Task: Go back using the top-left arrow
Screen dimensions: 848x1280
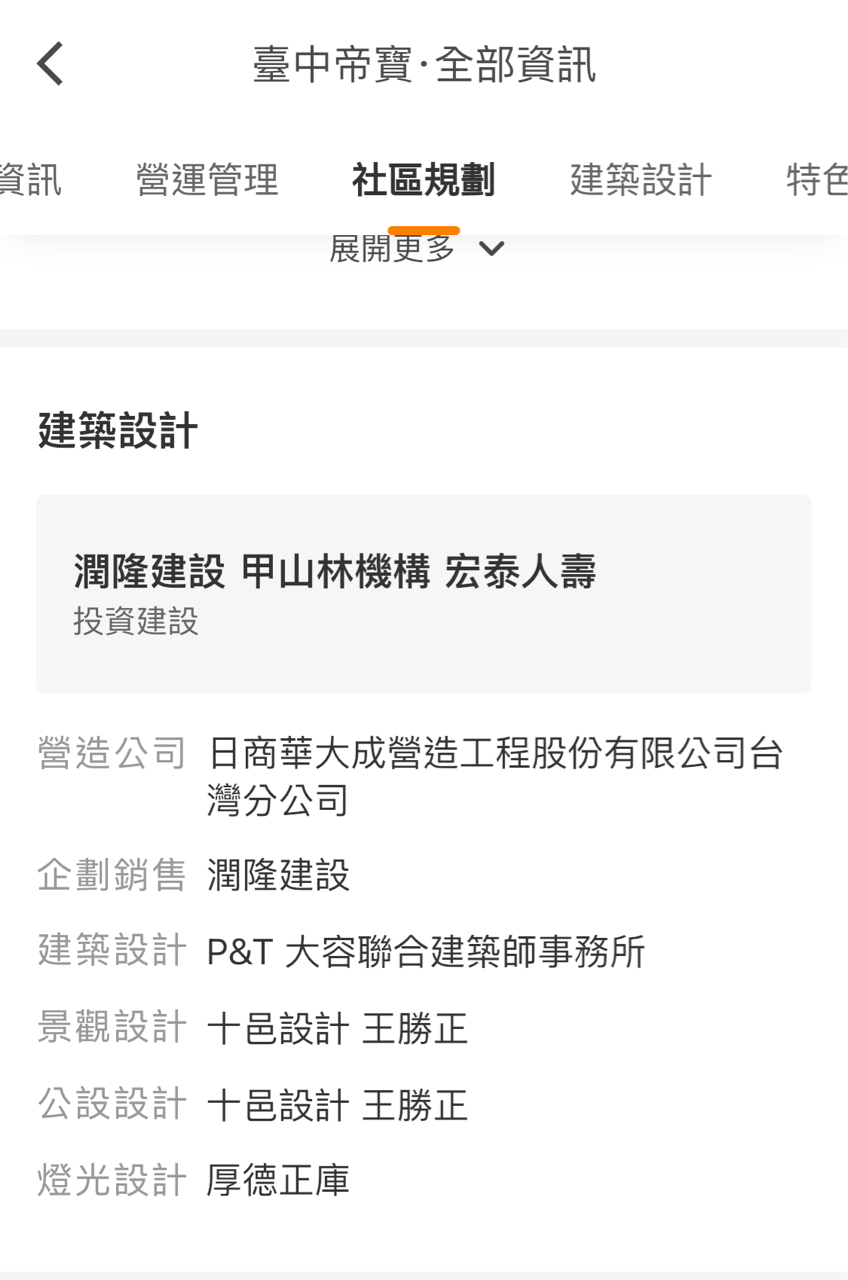Action: (x=51, y=65)
